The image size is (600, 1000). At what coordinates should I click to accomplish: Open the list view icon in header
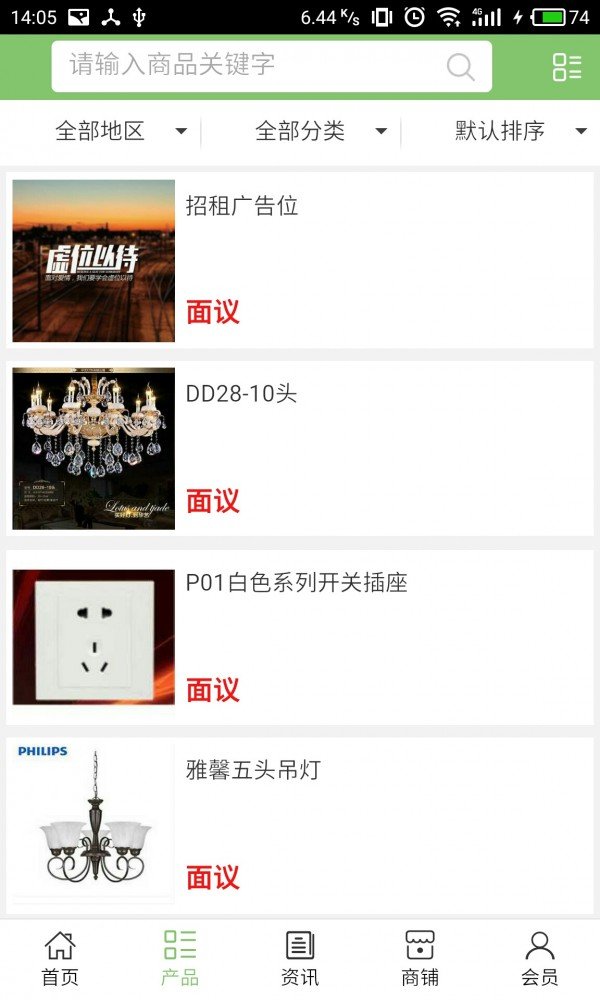pos(567,67)
